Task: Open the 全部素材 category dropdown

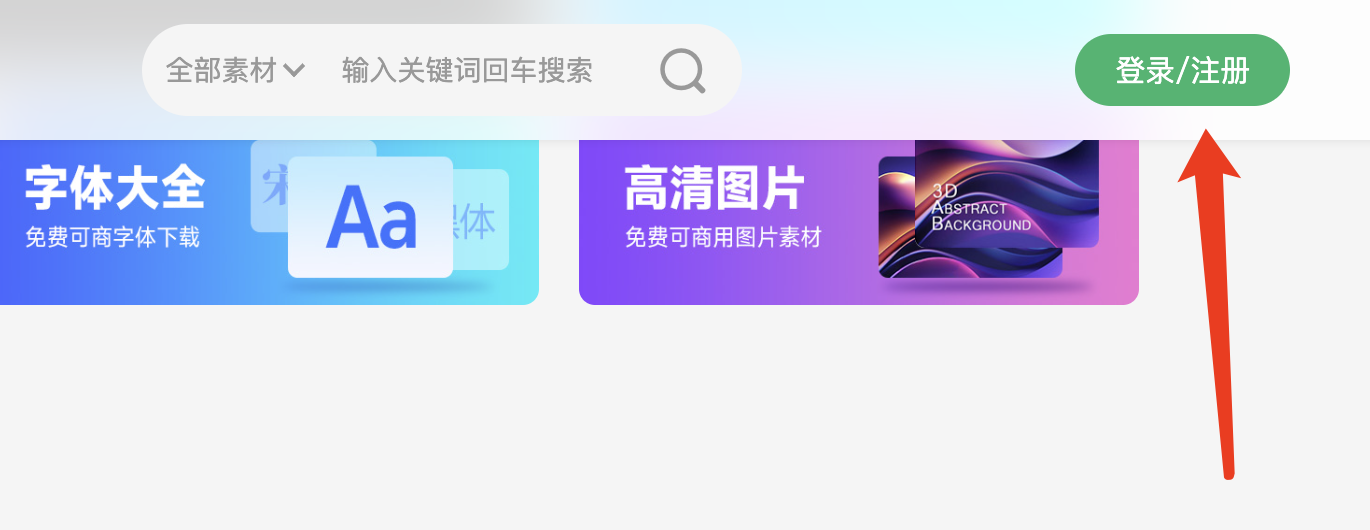Action: click(235, 71)
